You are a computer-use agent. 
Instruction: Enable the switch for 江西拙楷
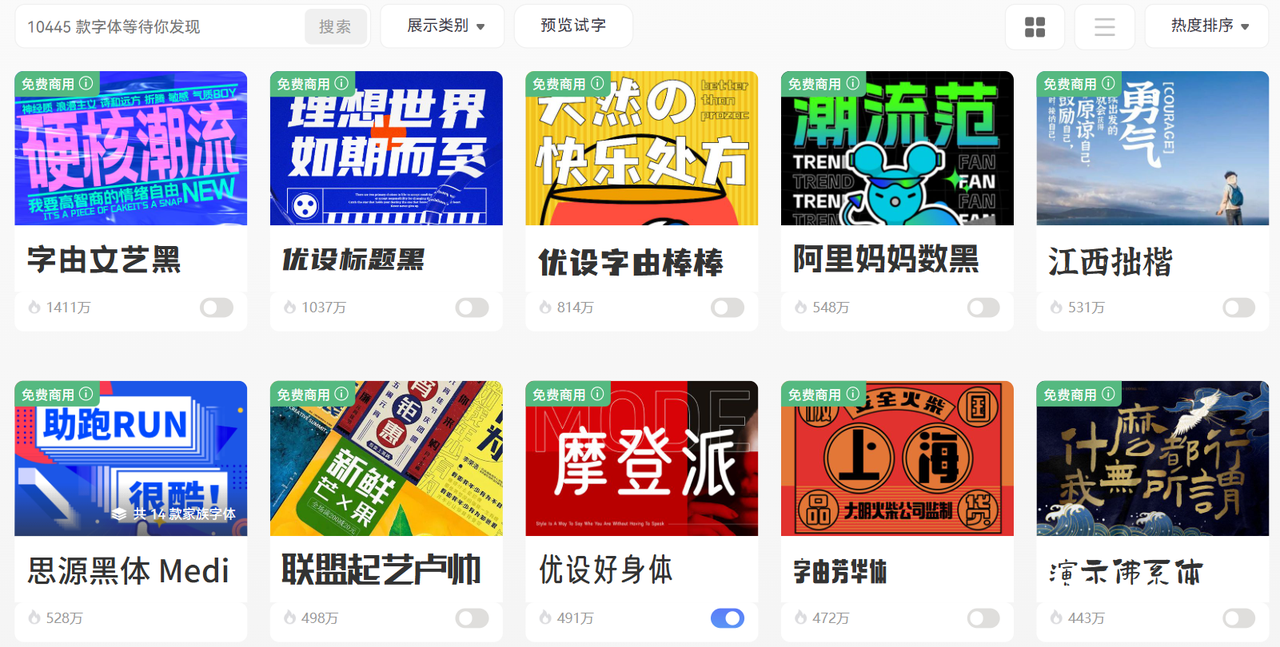(1239, 307)
